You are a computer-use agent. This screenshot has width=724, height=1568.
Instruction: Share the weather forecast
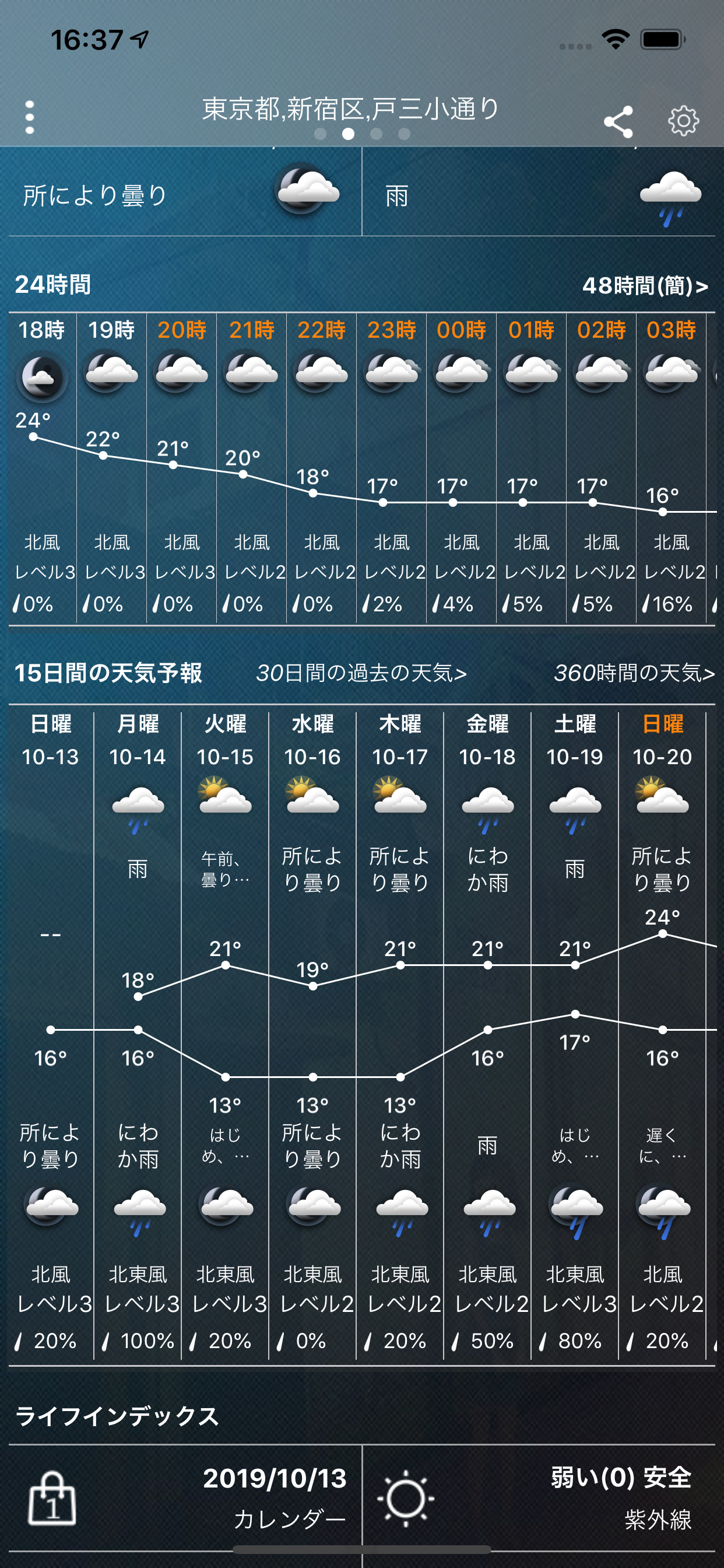617,122
